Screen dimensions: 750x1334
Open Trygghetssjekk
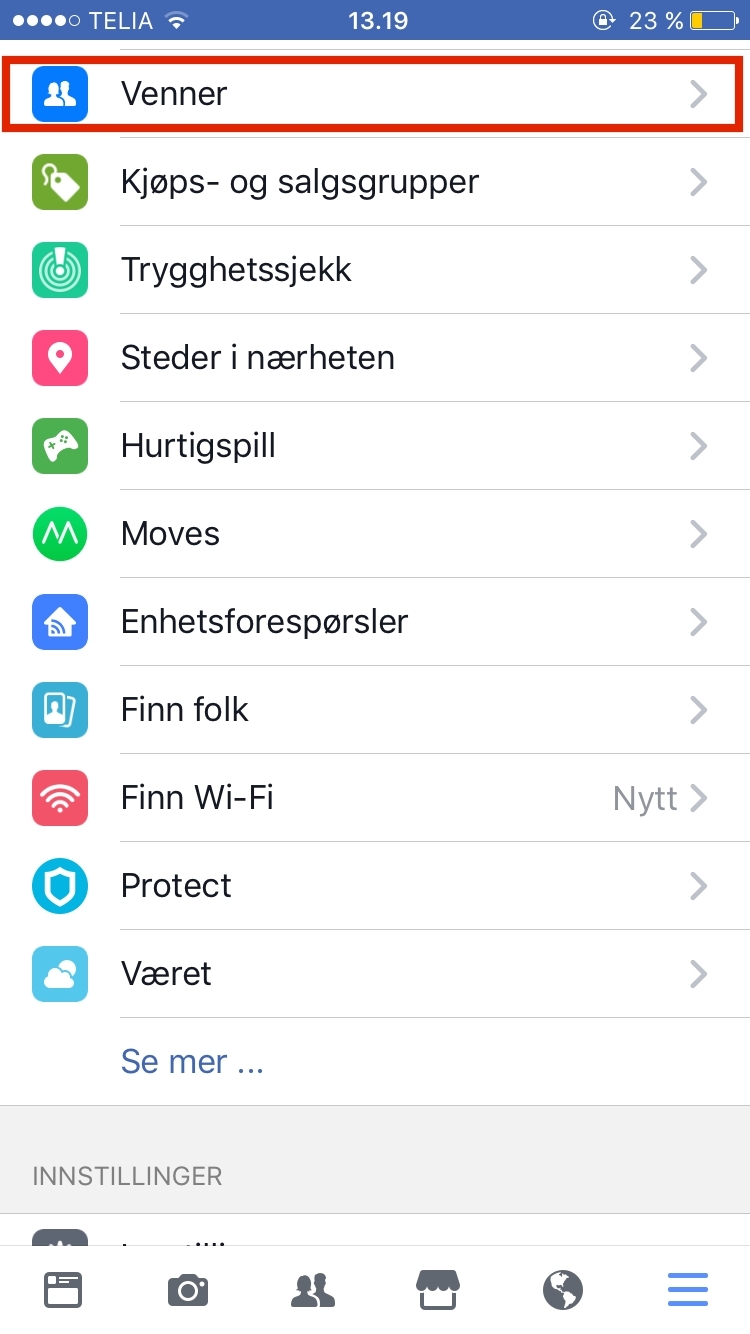(375, 270)
